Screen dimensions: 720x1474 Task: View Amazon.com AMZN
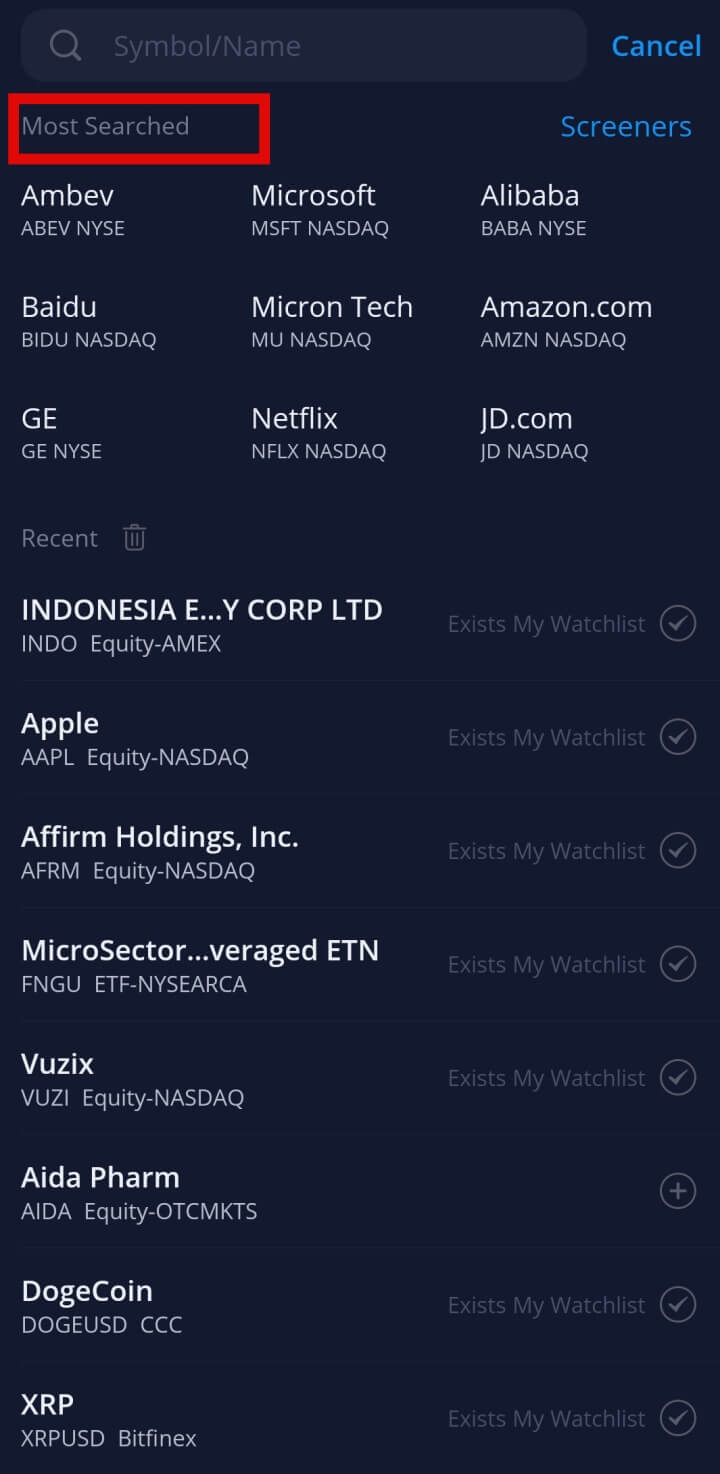click(x=566, y=321)
